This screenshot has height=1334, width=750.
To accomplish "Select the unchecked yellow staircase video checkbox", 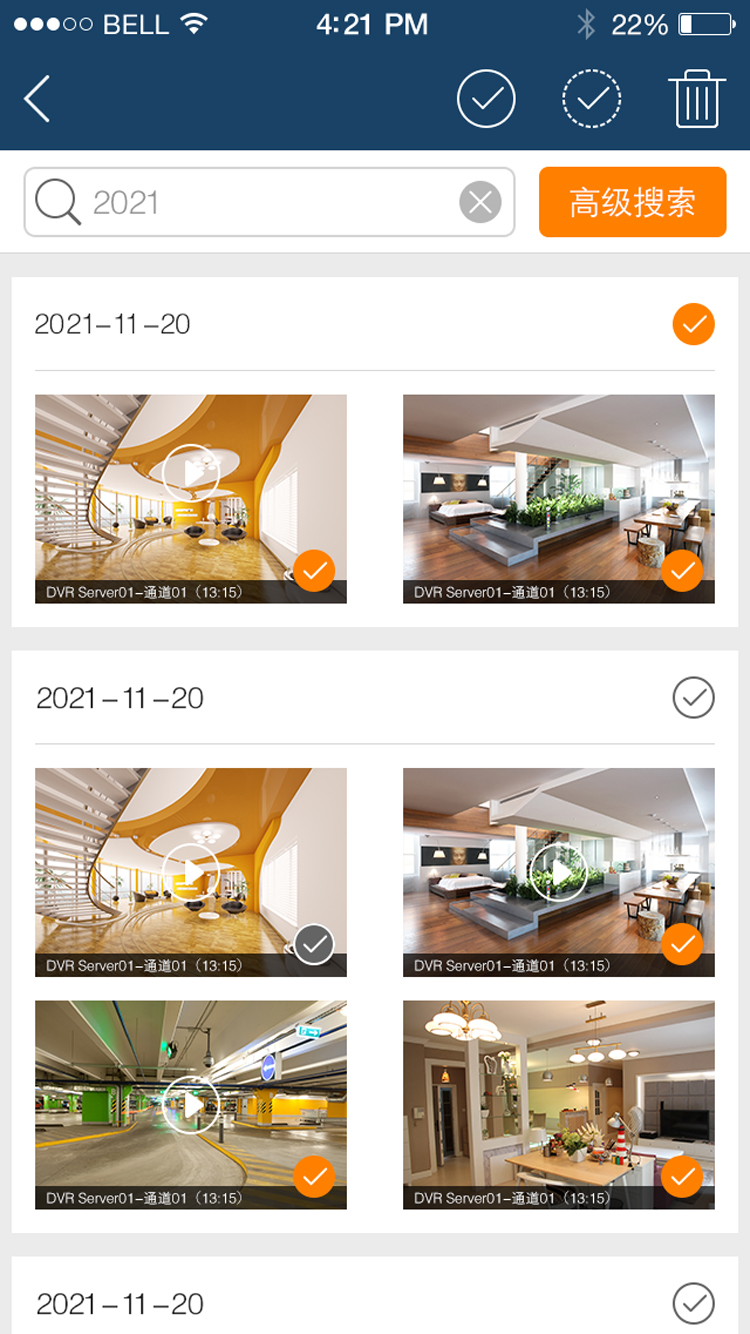I will (314, 944).
